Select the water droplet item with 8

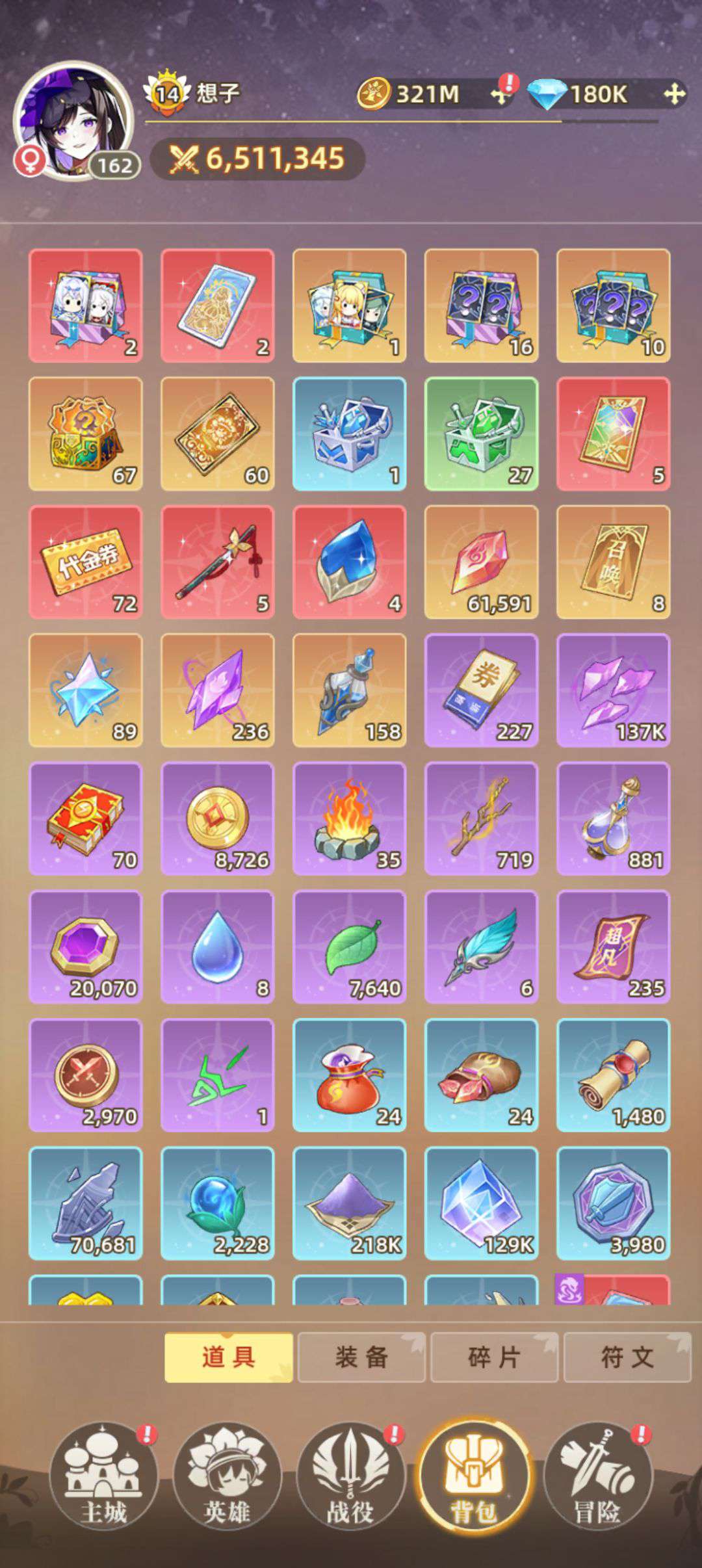click(x=218, y=947)
